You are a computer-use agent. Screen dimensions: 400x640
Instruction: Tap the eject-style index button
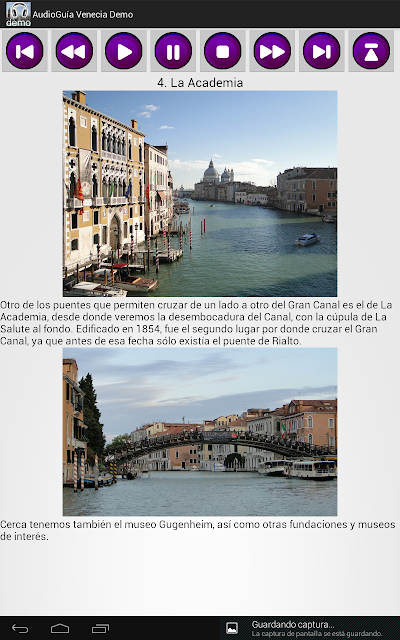point(371,51)
